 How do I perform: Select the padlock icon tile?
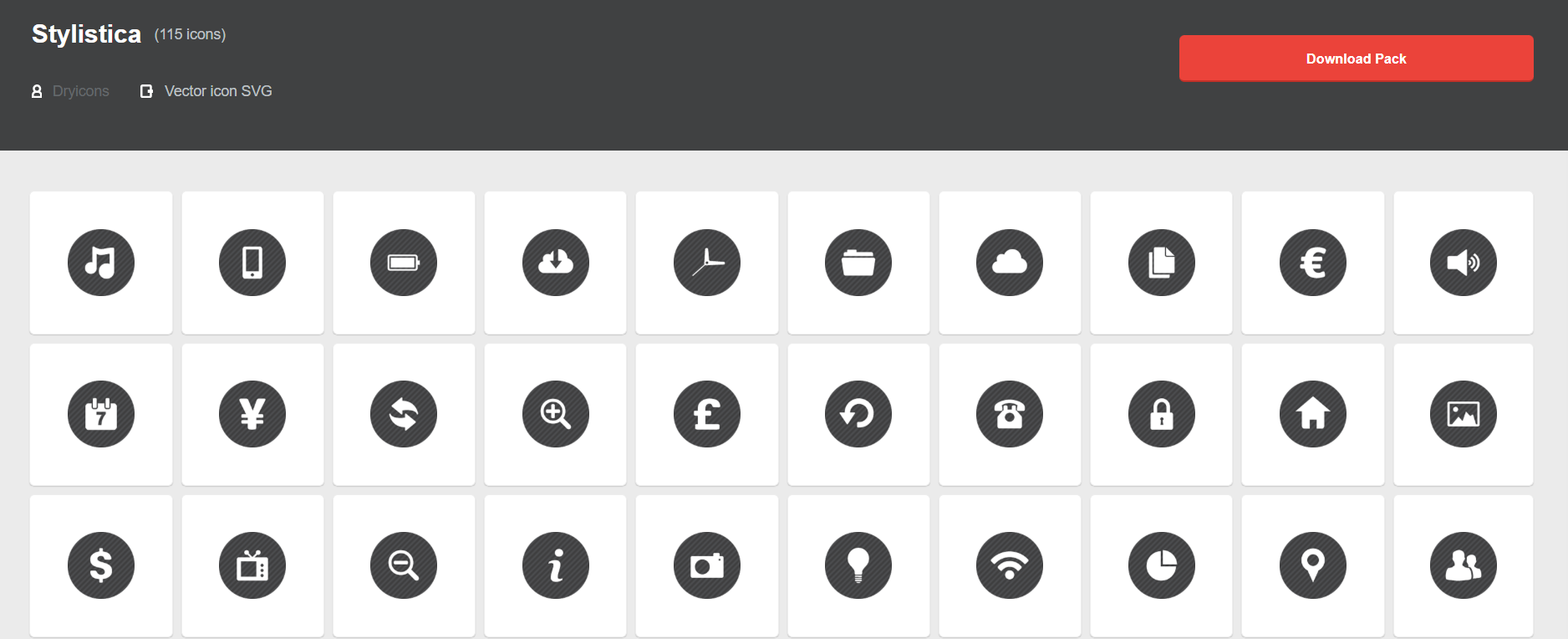(1161, 414)
